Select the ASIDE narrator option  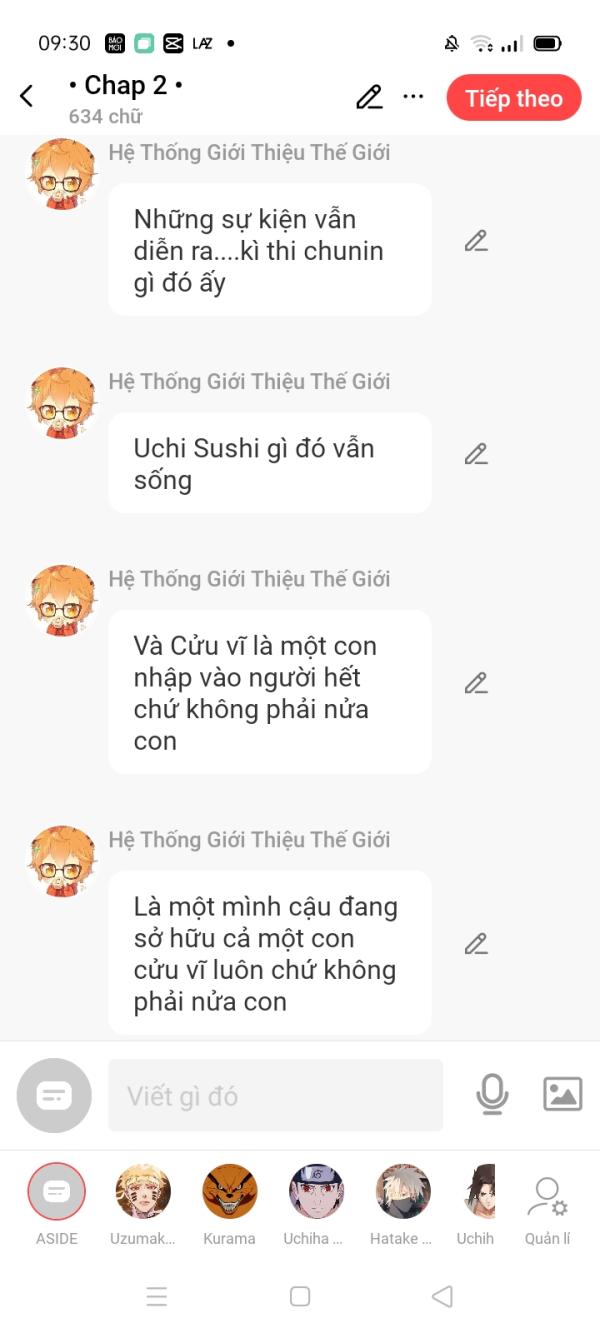(57, 1192)
